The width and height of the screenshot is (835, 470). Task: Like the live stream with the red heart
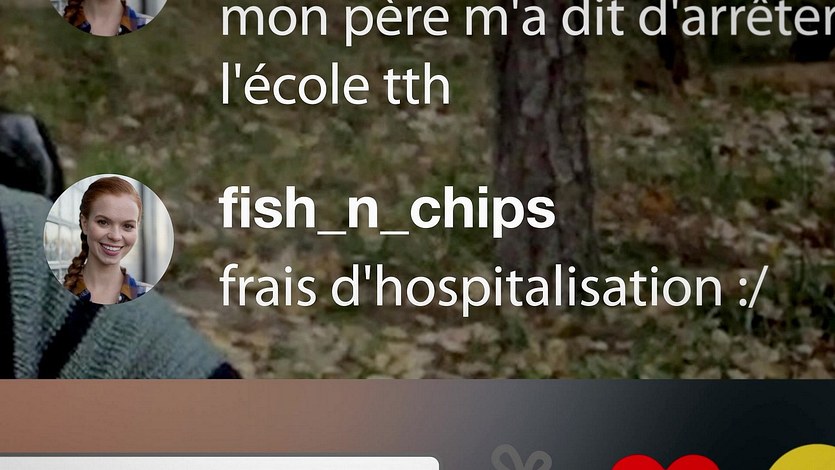665,463
